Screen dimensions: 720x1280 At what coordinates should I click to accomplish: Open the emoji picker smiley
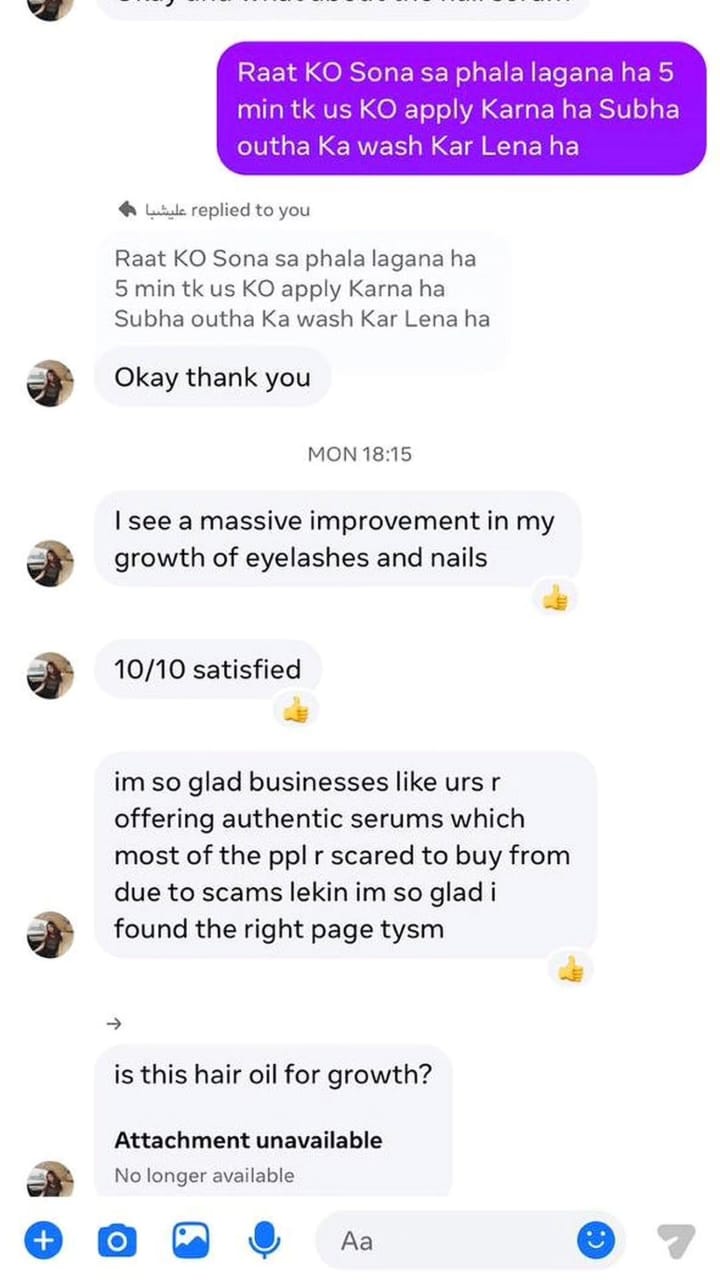pos(596,1241)
